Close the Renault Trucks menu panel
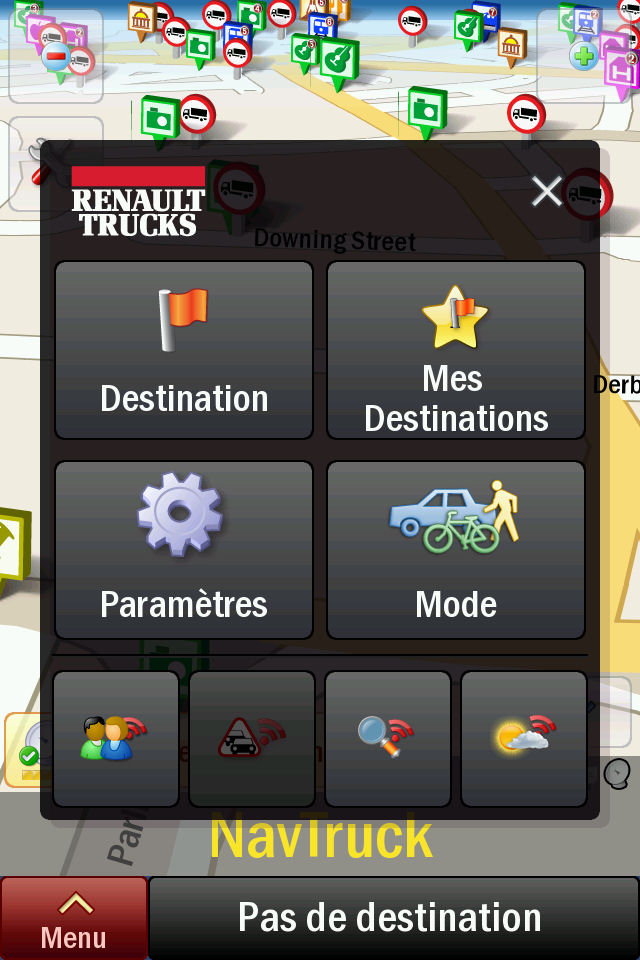Screen dimensions: 640x960 547,191
